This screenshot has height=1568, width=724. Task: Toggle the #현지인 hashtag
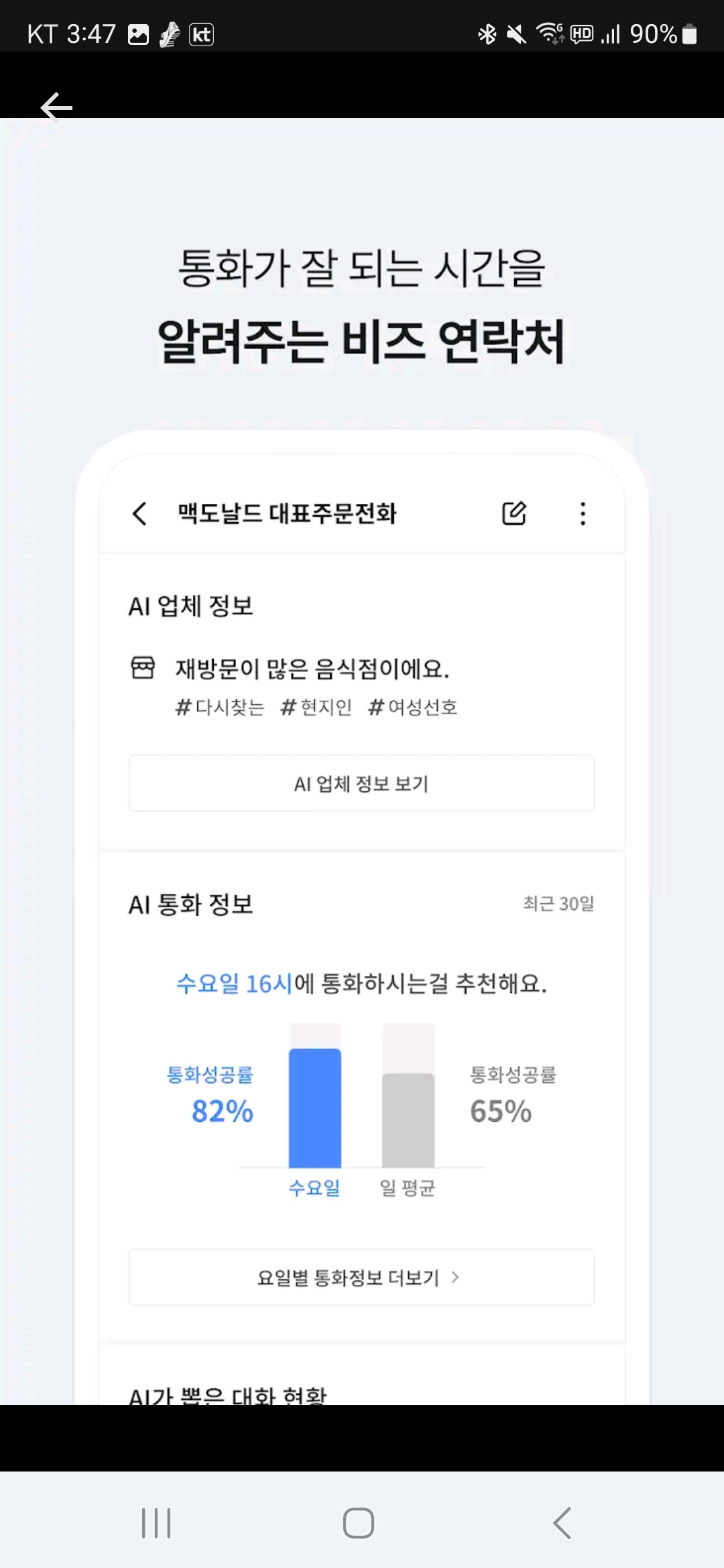coord(317,708)
